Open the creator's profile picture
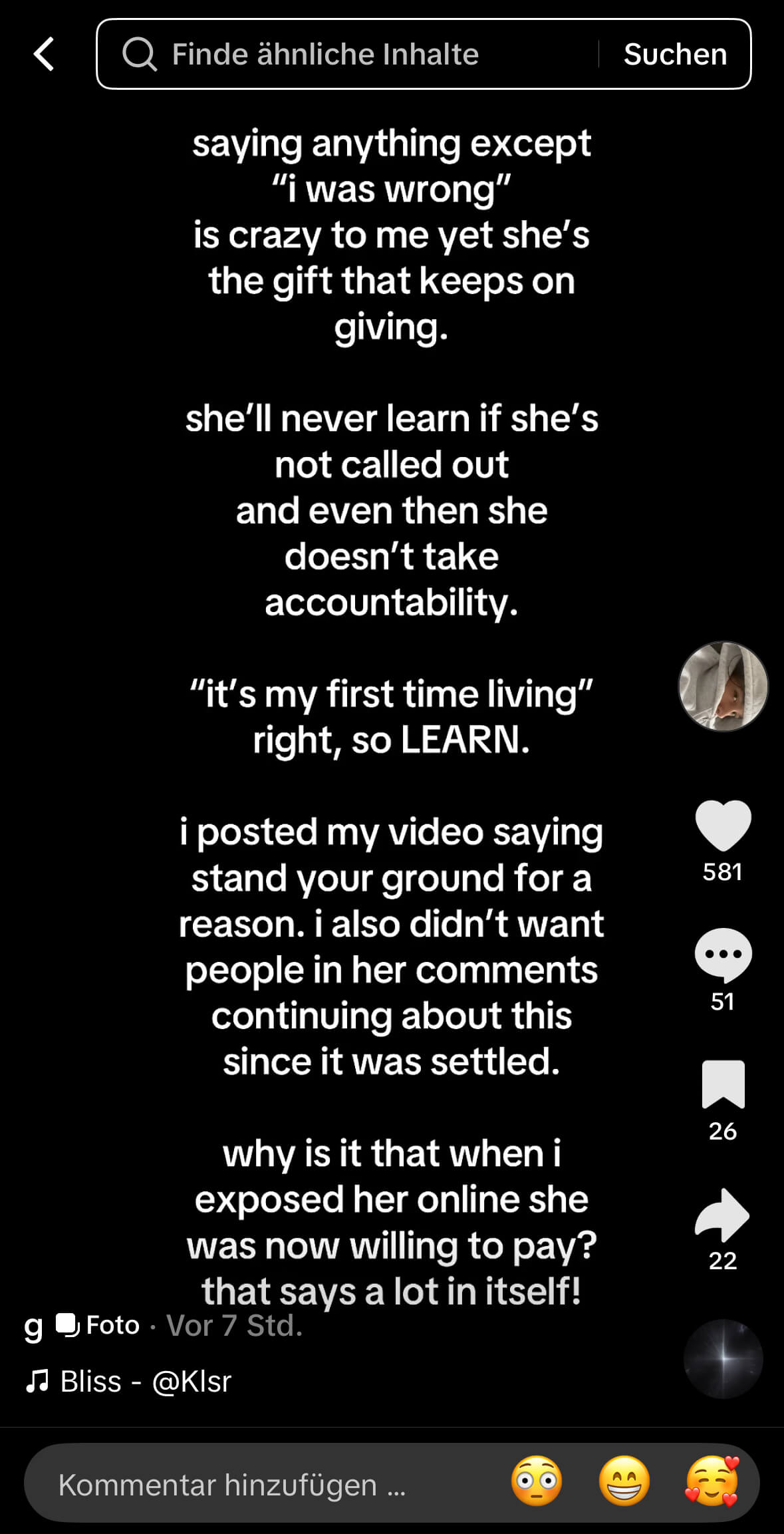This screenshot has height=1534, width=784. (723, 686)
